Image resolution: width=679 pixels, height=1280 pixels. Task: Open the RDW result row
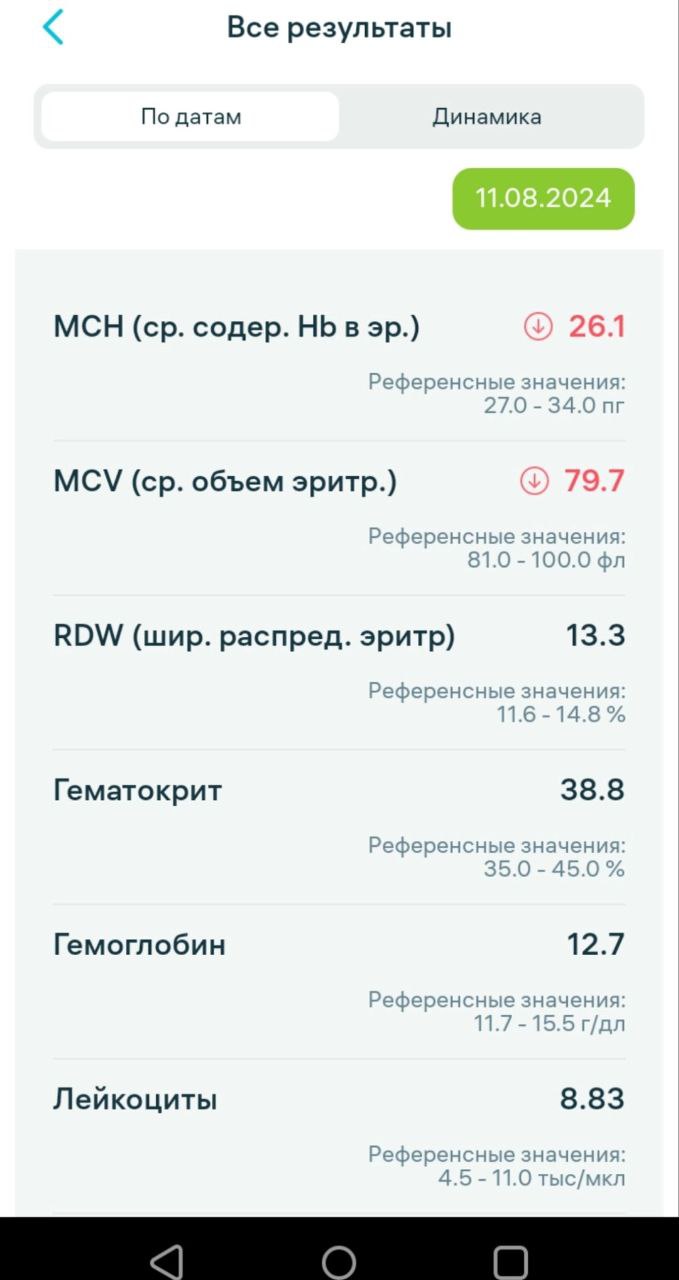tap(339, 673)
